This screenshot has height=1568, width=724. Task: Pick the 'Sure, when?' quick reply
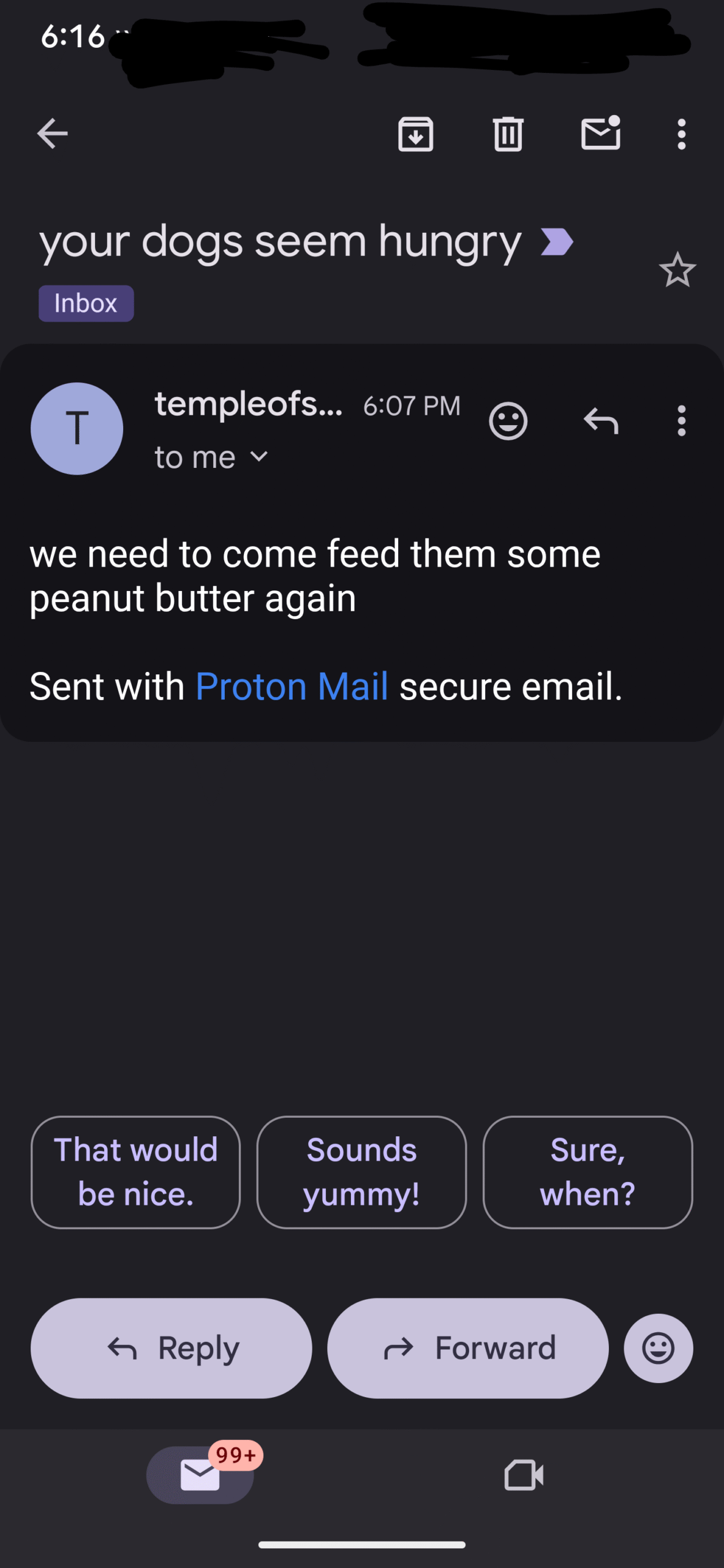[x=587, y=1172]
